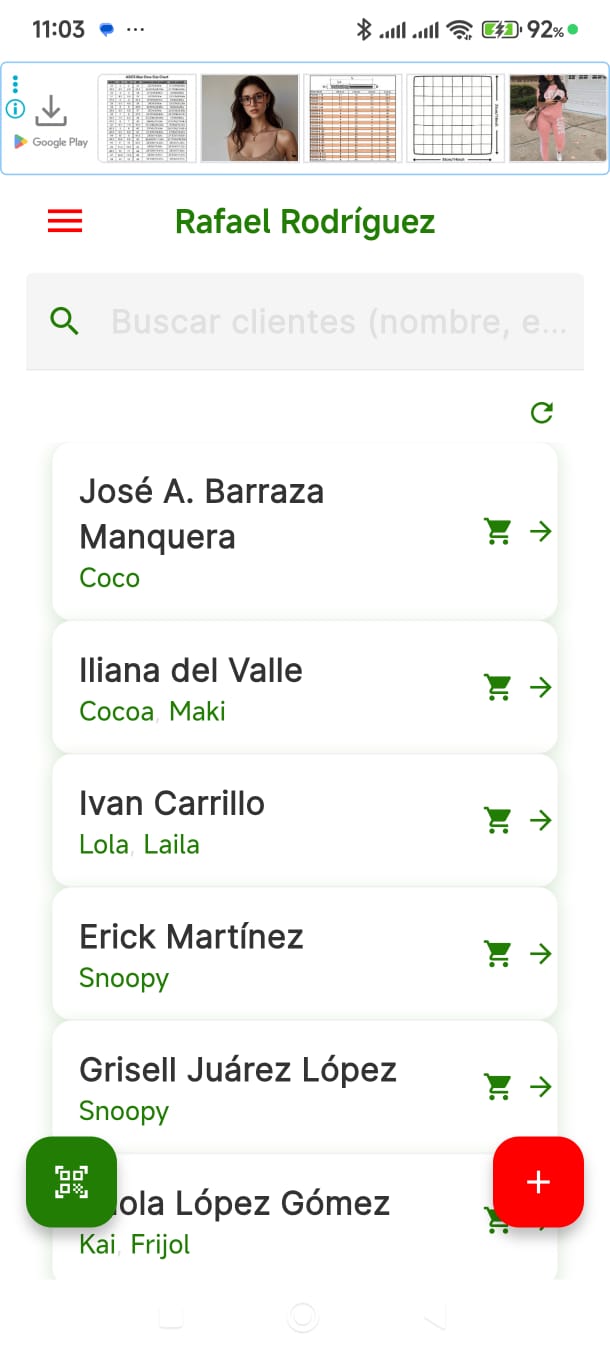Open cart for Iliana del Valle
Screen dimensions: 610x1356
click(497, 687)
